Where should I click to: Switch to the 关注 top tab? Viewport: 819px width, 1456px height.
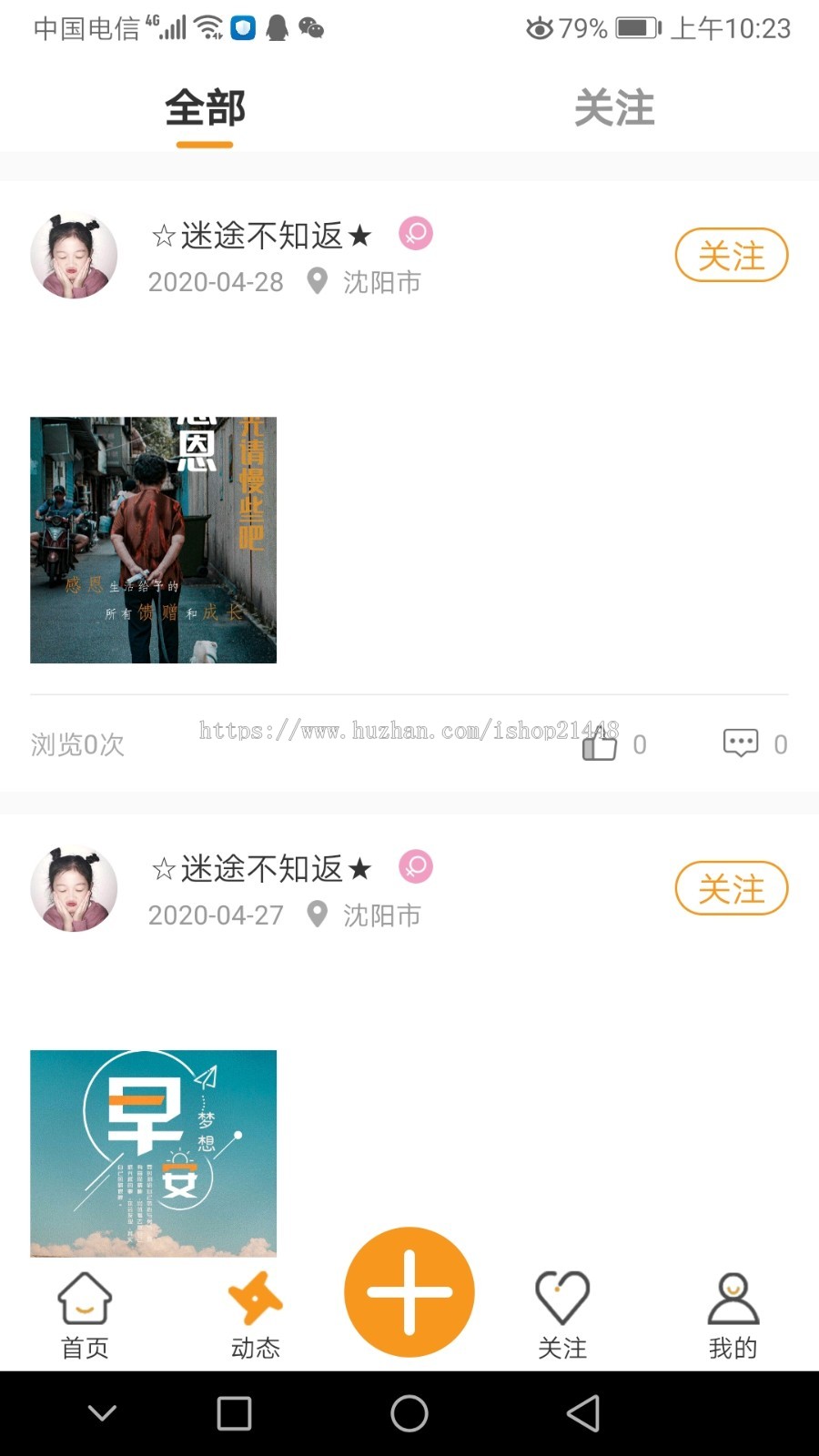click(614, 109)
